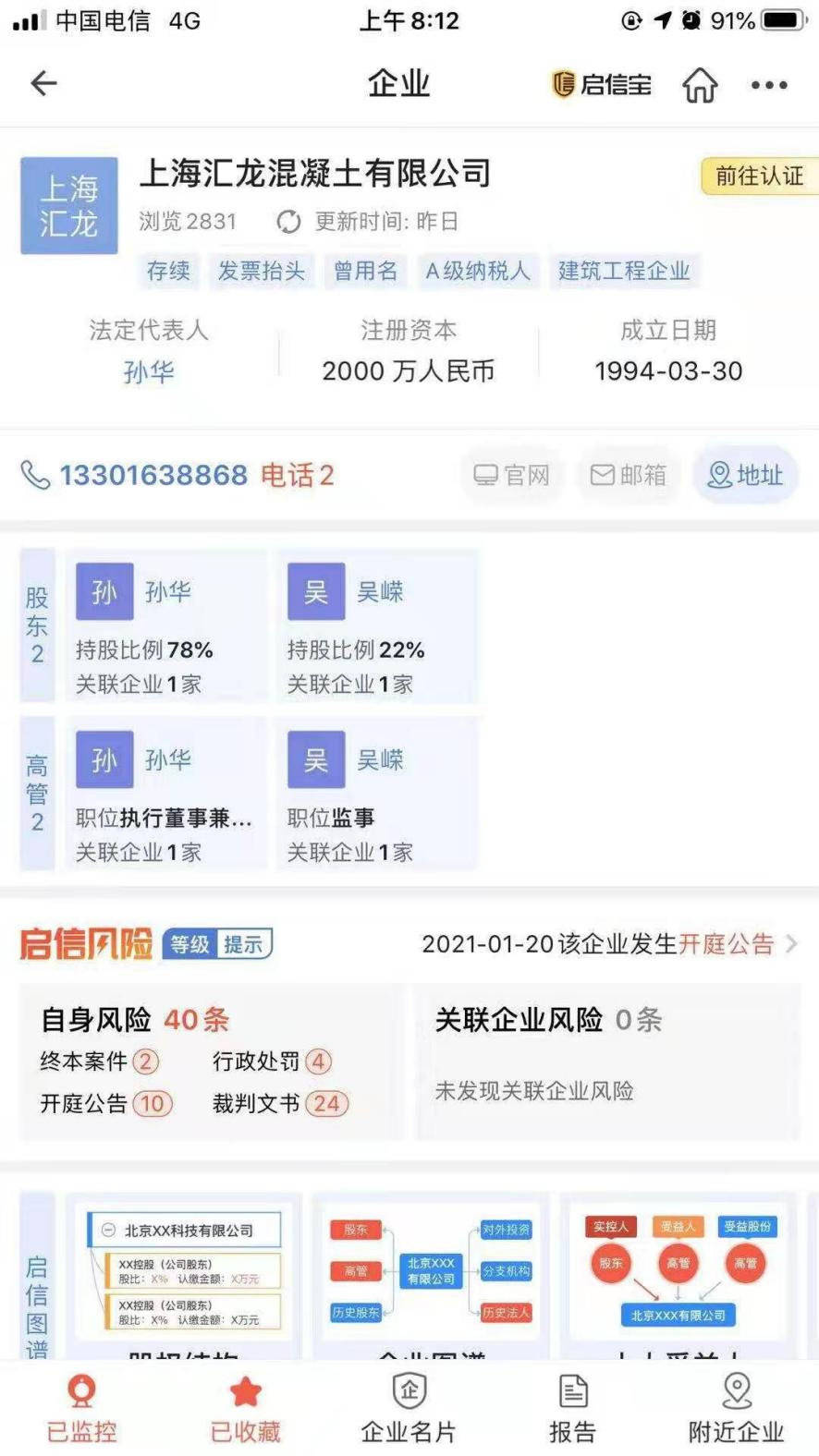Open the 曾用名 tag
Screen dimensions: 819x1456
(365, 271)
